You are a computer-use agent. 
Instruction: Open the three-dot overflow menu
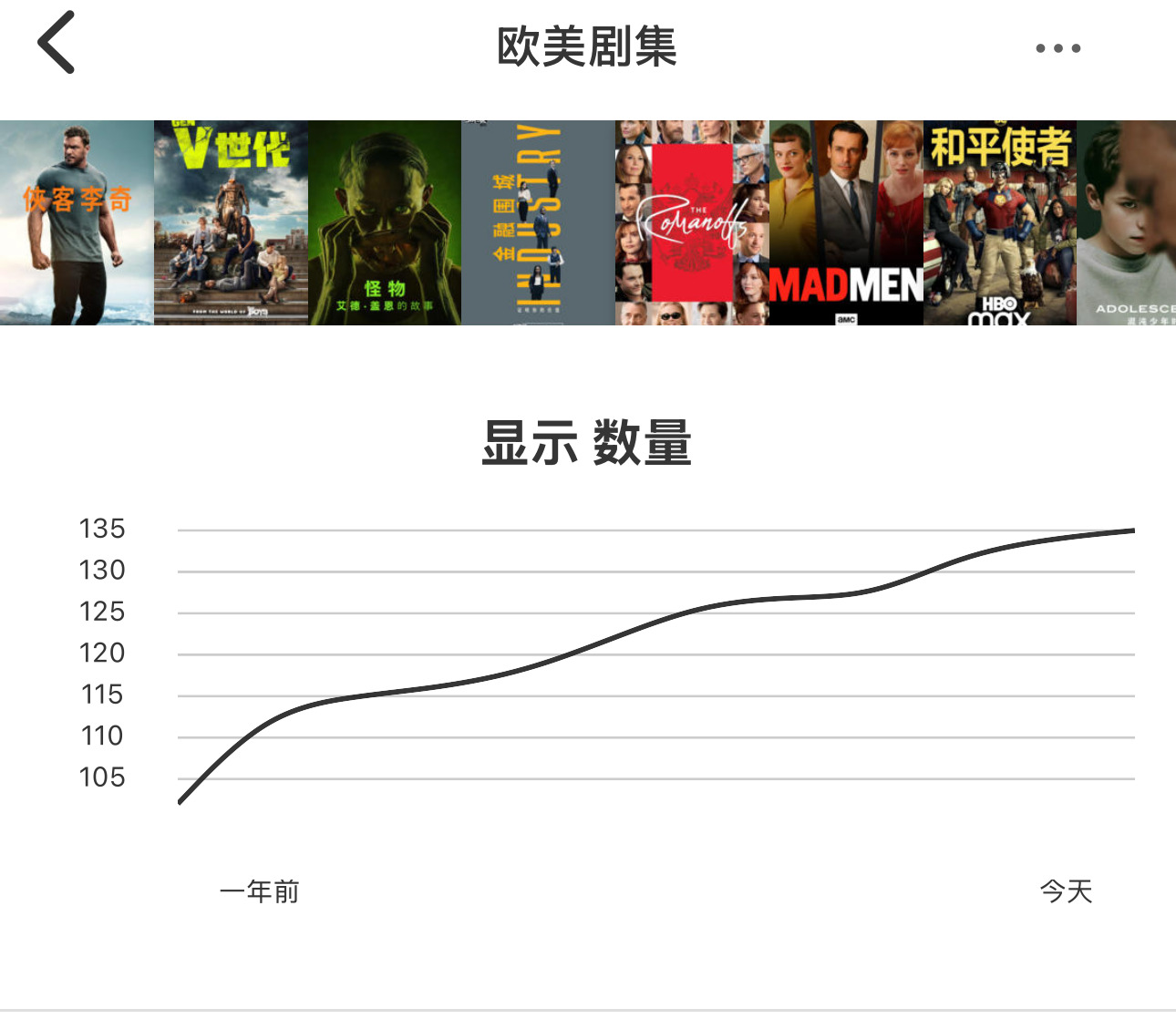[1057, 48]
